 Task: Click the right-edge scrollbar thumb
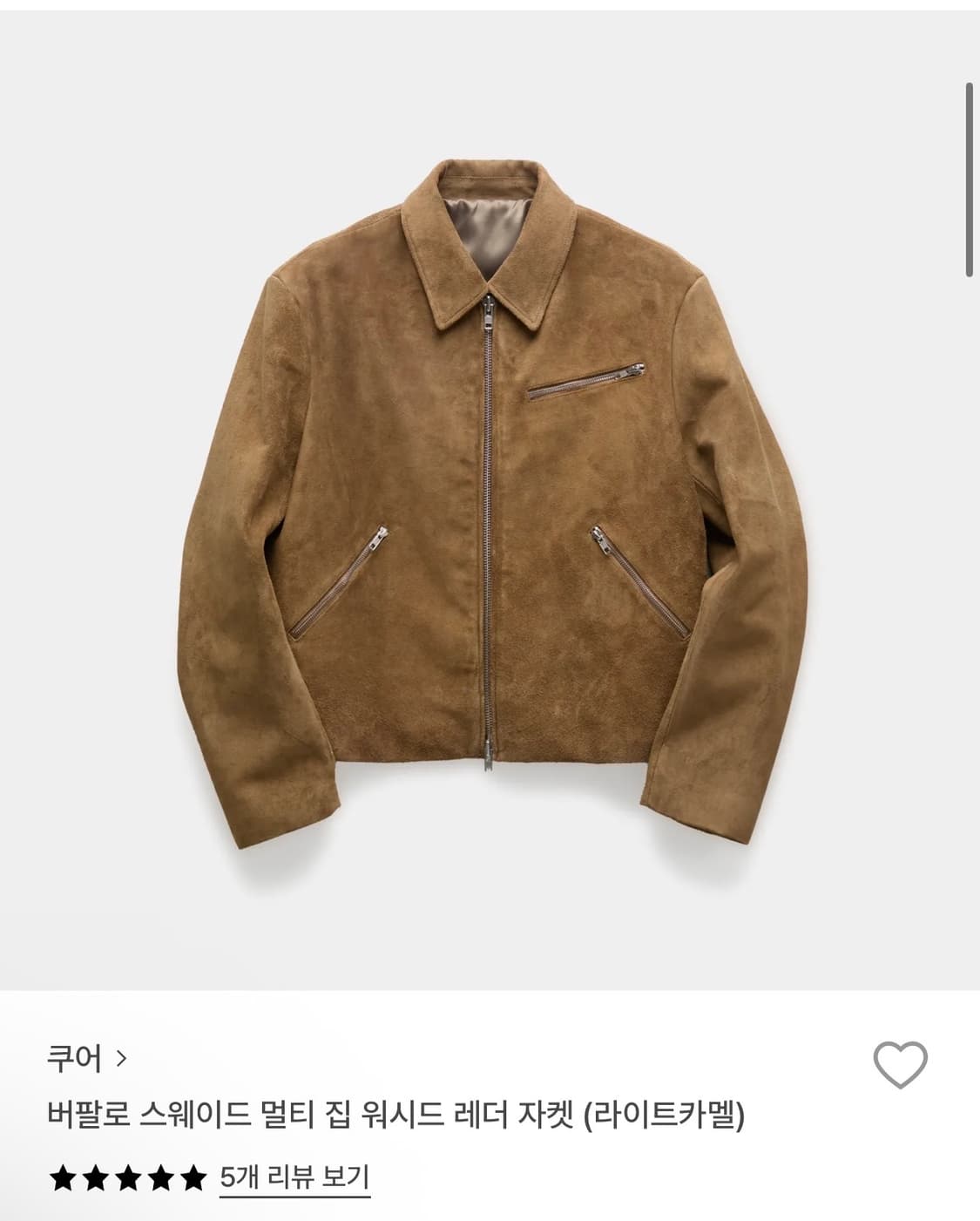970,174
